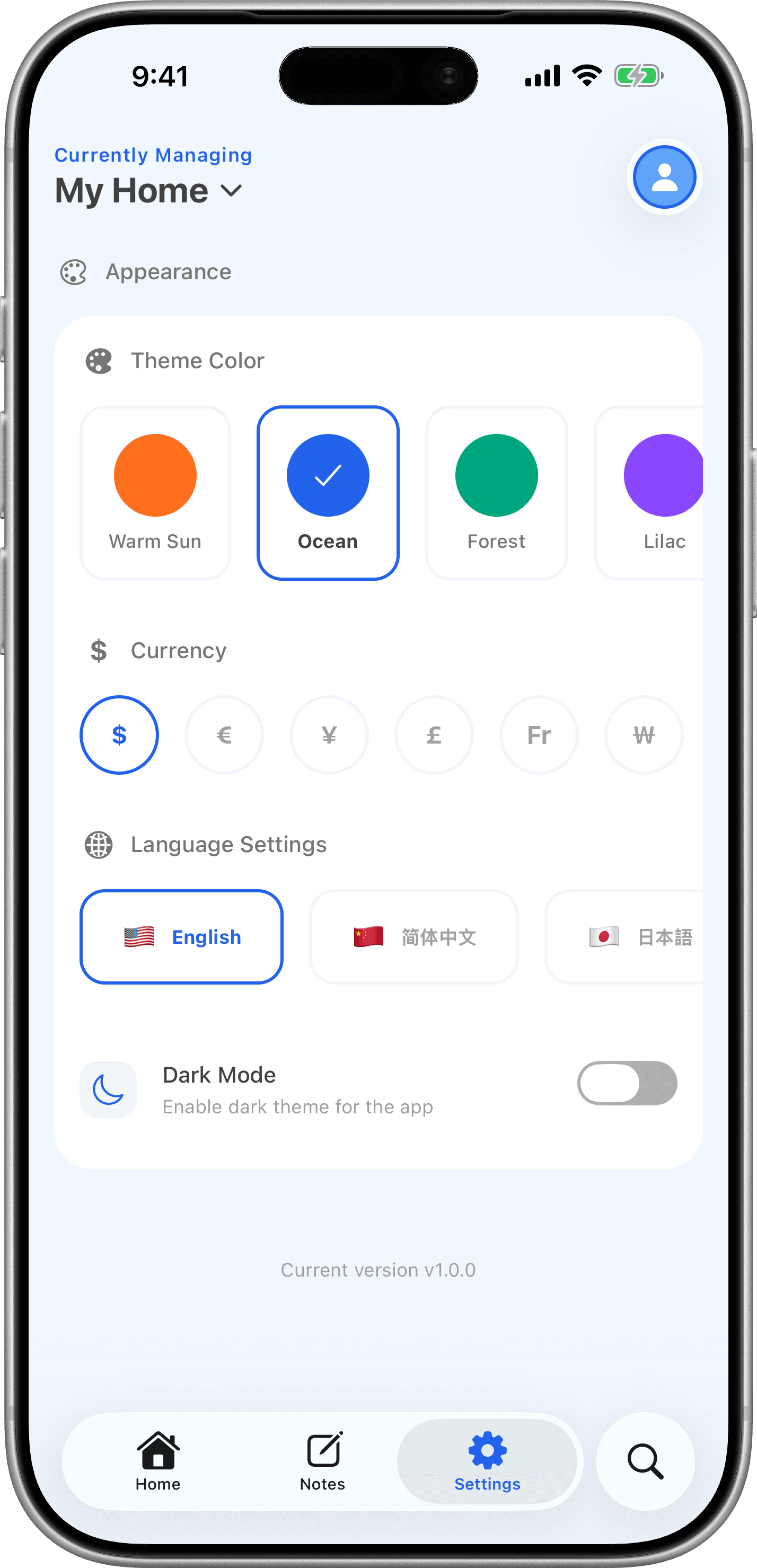Select the Warm Sun theme color
This screenshot has width=757, height=1568.
[155, 493]
